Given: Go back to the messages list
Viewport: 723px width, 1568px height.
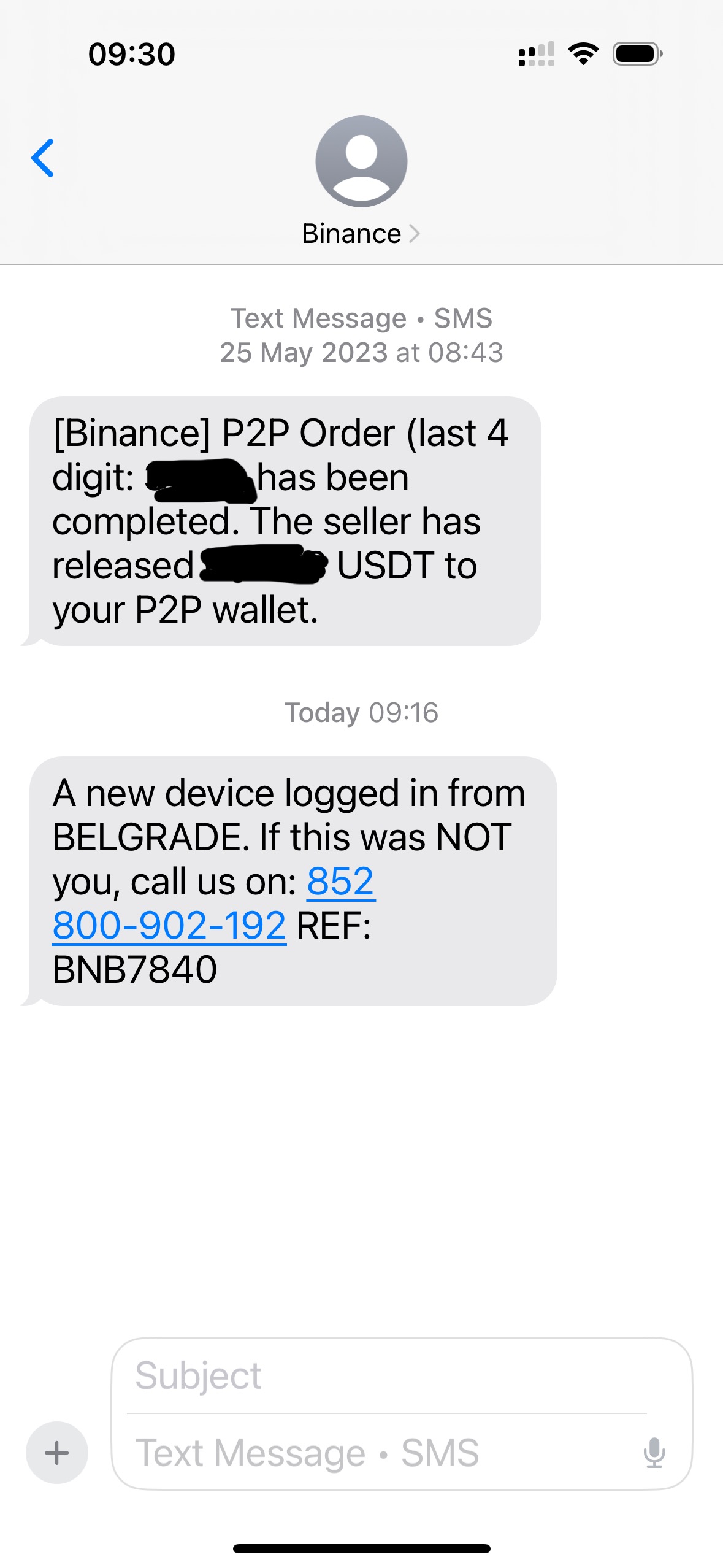Looking at the screenshot, I should [43, 158].
